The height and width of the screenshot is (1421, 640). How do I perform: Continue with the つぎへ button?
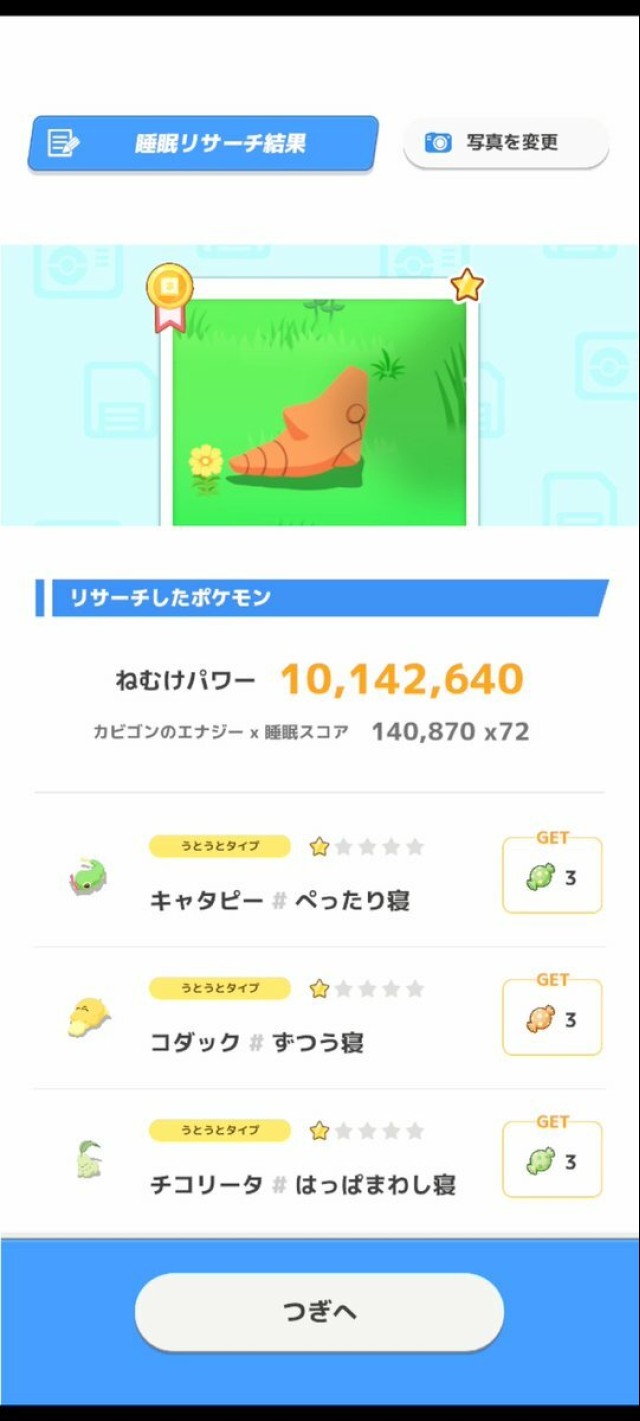319,1312
